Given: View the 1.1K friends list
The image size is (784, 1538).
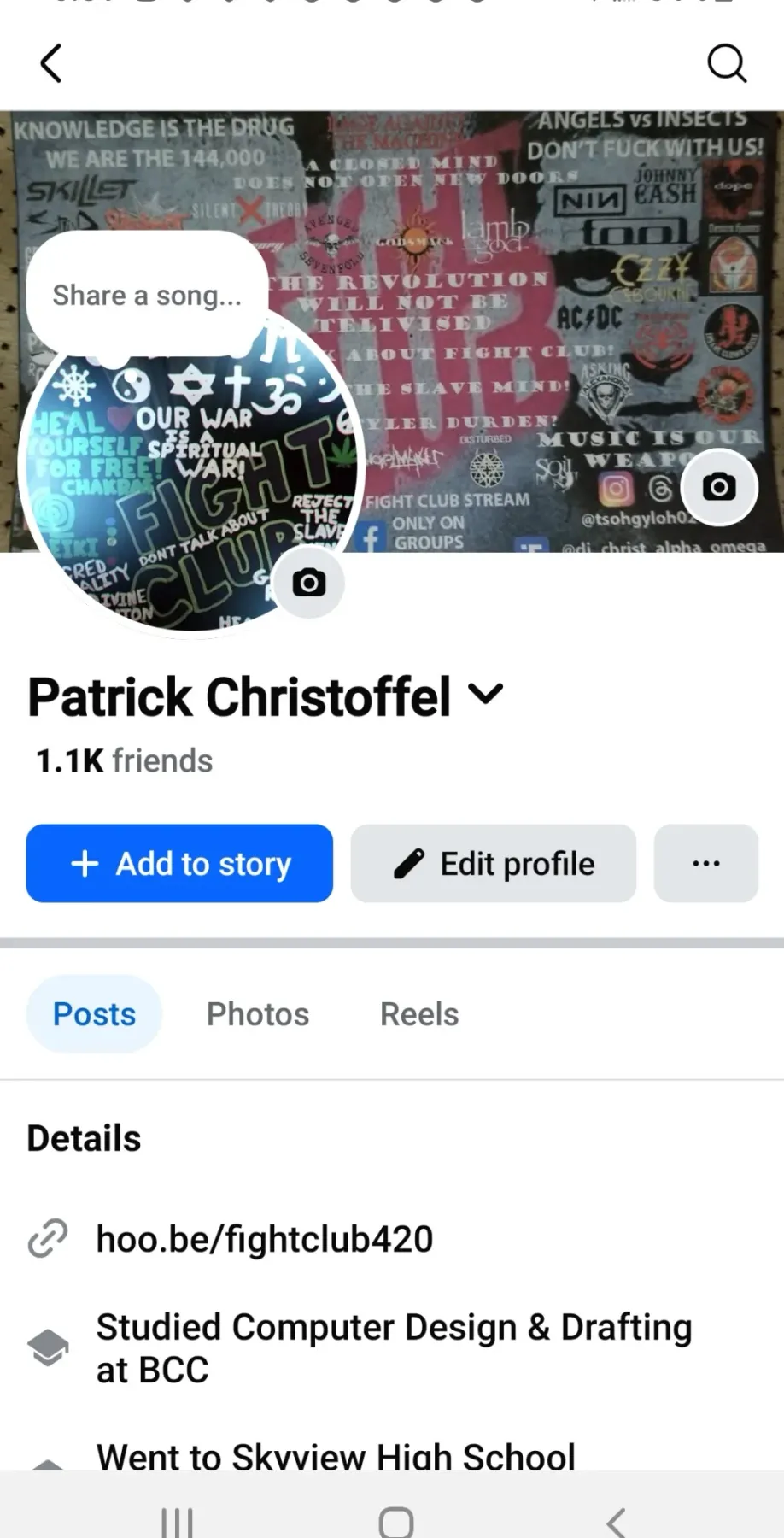Looking at the screenshot, I should coord(125,760).
